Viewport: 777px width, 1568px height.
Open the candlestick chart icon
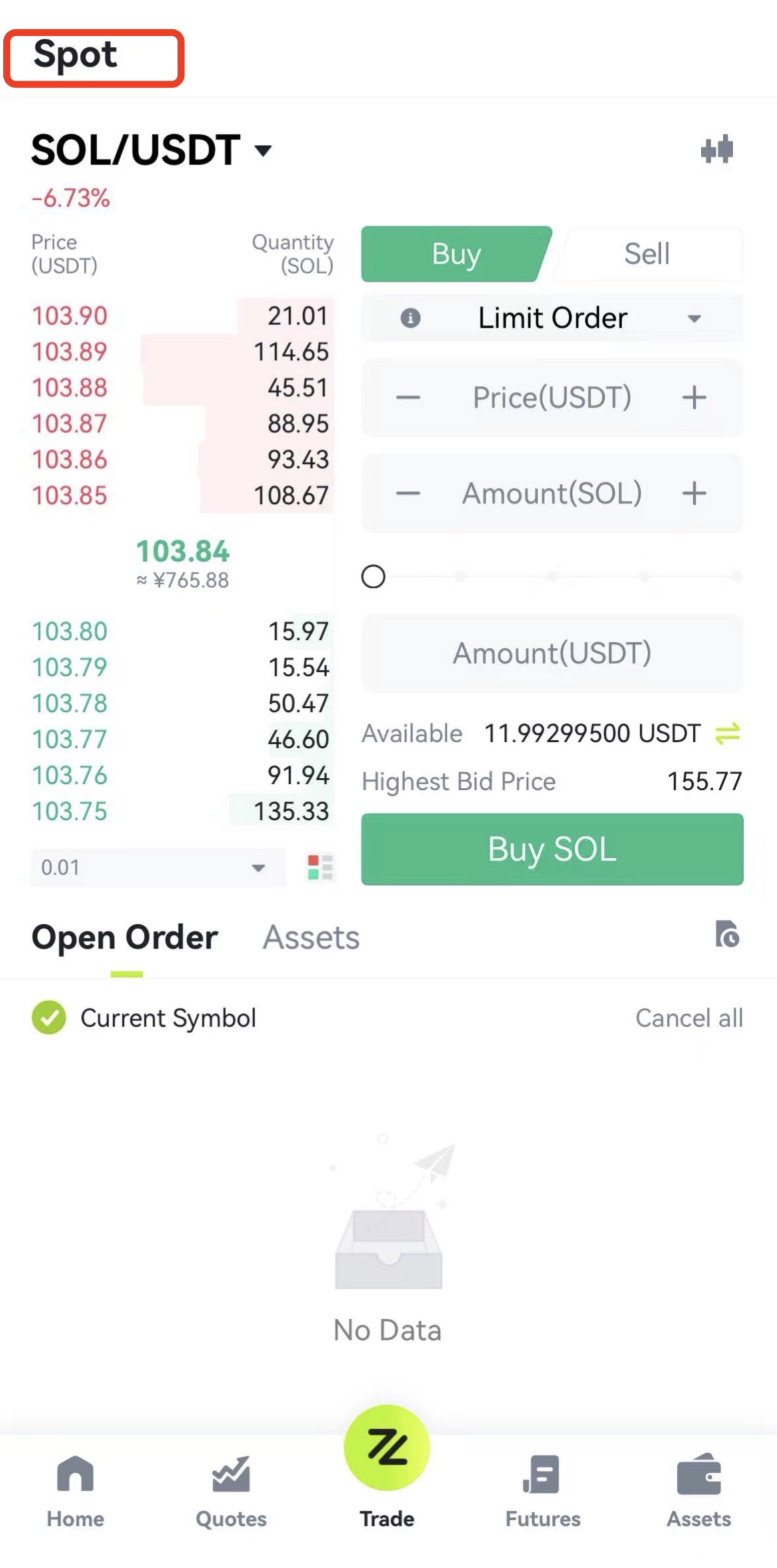[x=717, y=149]
